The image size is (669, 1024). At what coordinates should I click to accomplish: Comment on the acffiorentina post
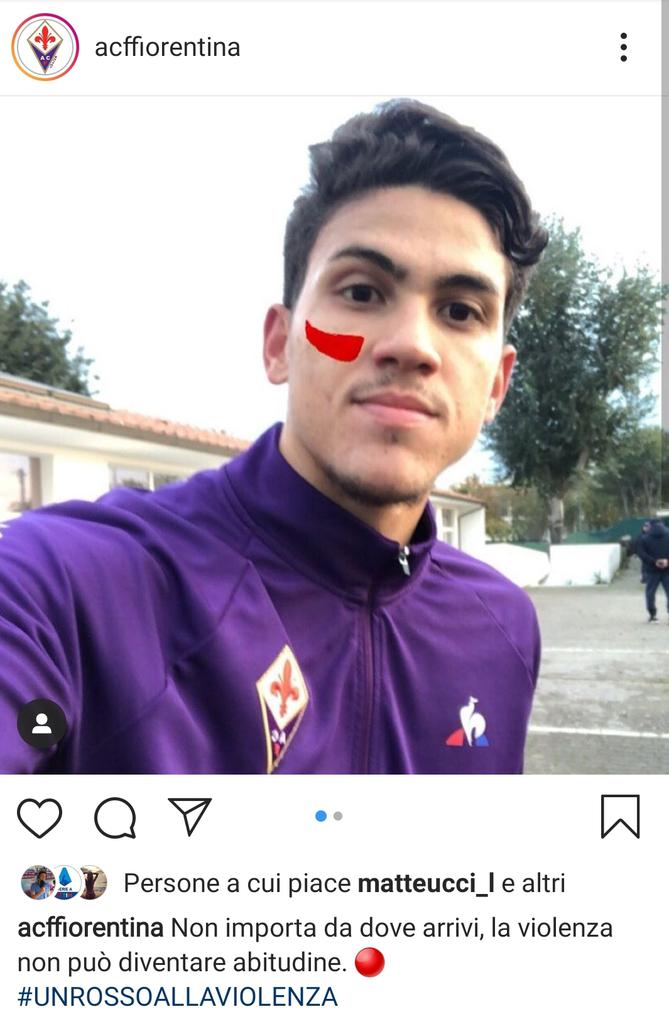(x=115, y=817)
